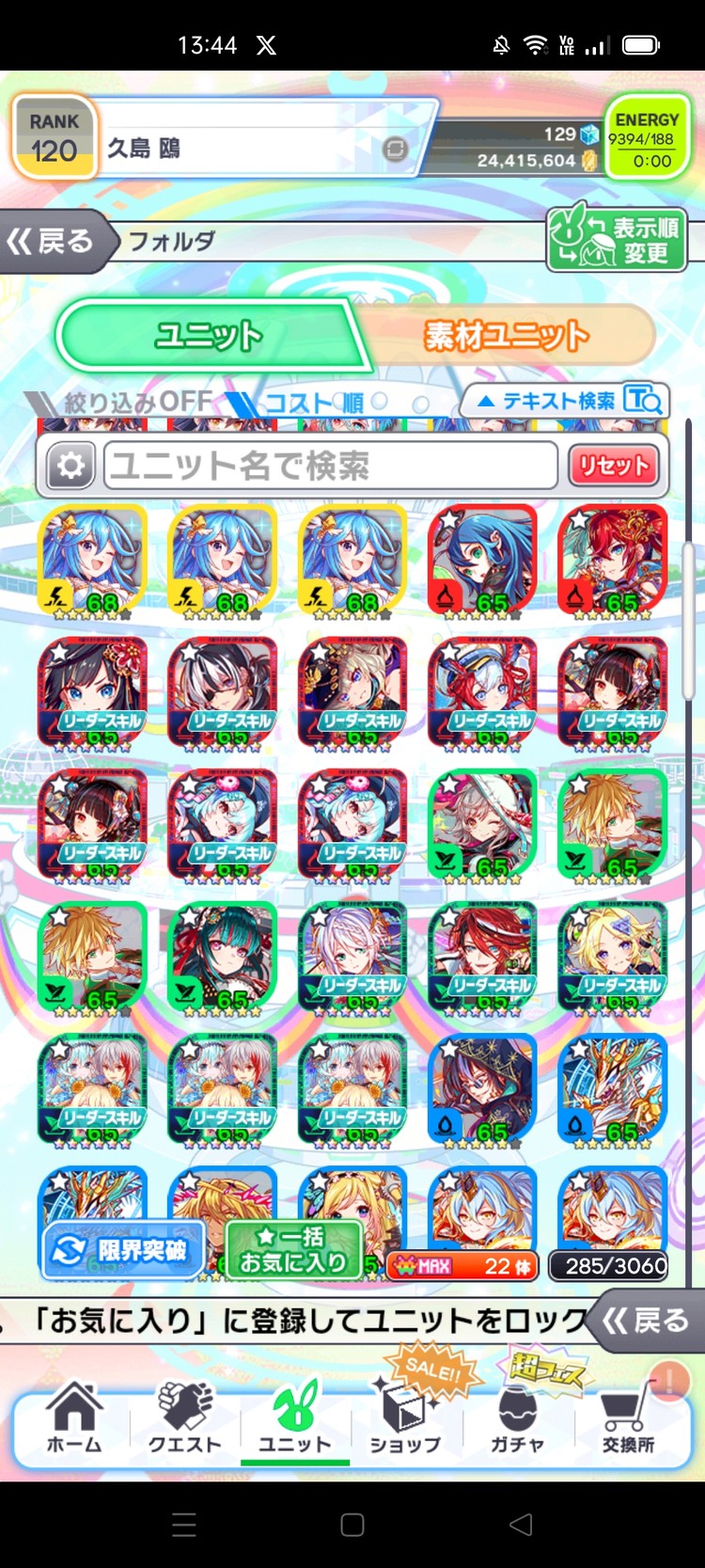Screen dimensions: 705x1568
Task: Tap 一括お気に入り bulk favorite button
Action: [293, 1251]
